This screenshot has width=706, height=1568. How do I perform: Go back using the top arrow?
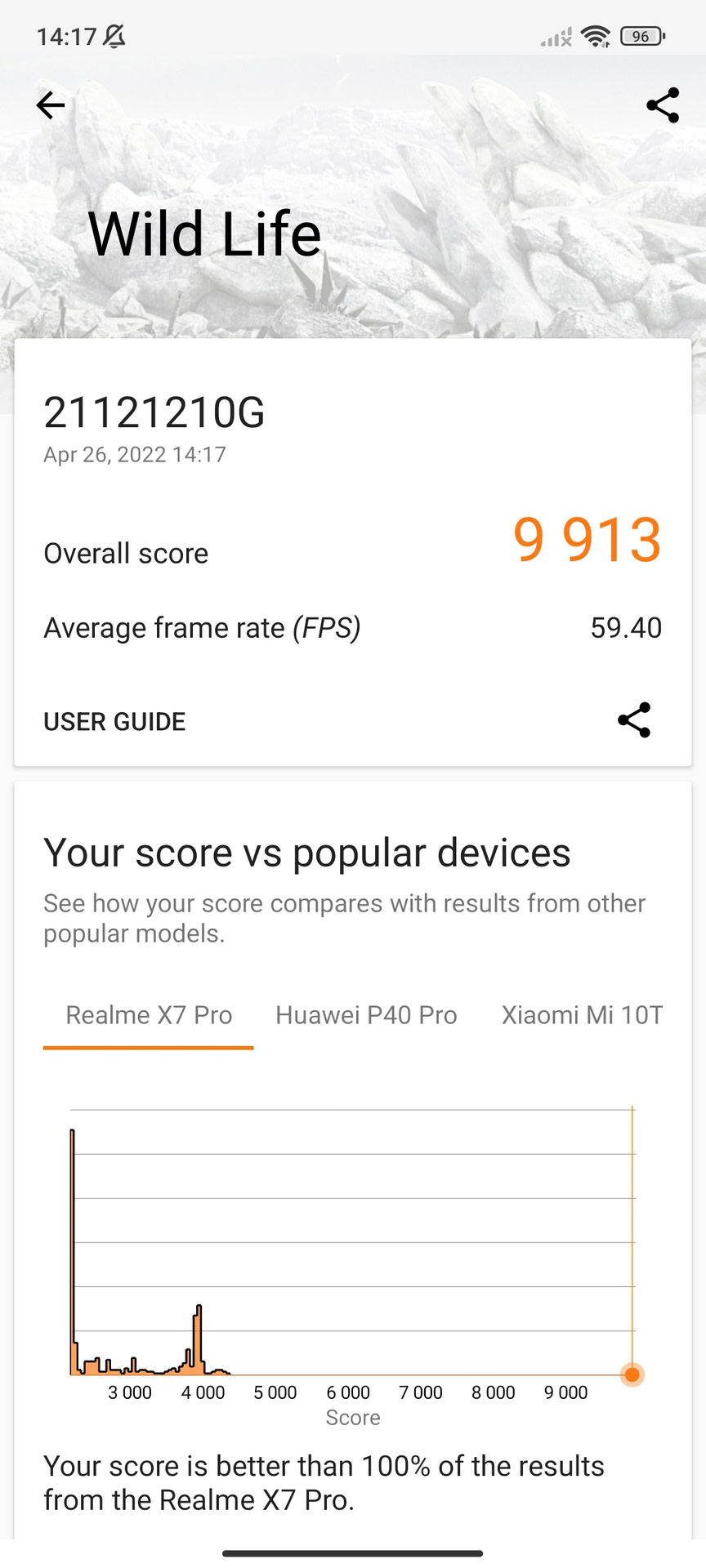coord(51,105)
